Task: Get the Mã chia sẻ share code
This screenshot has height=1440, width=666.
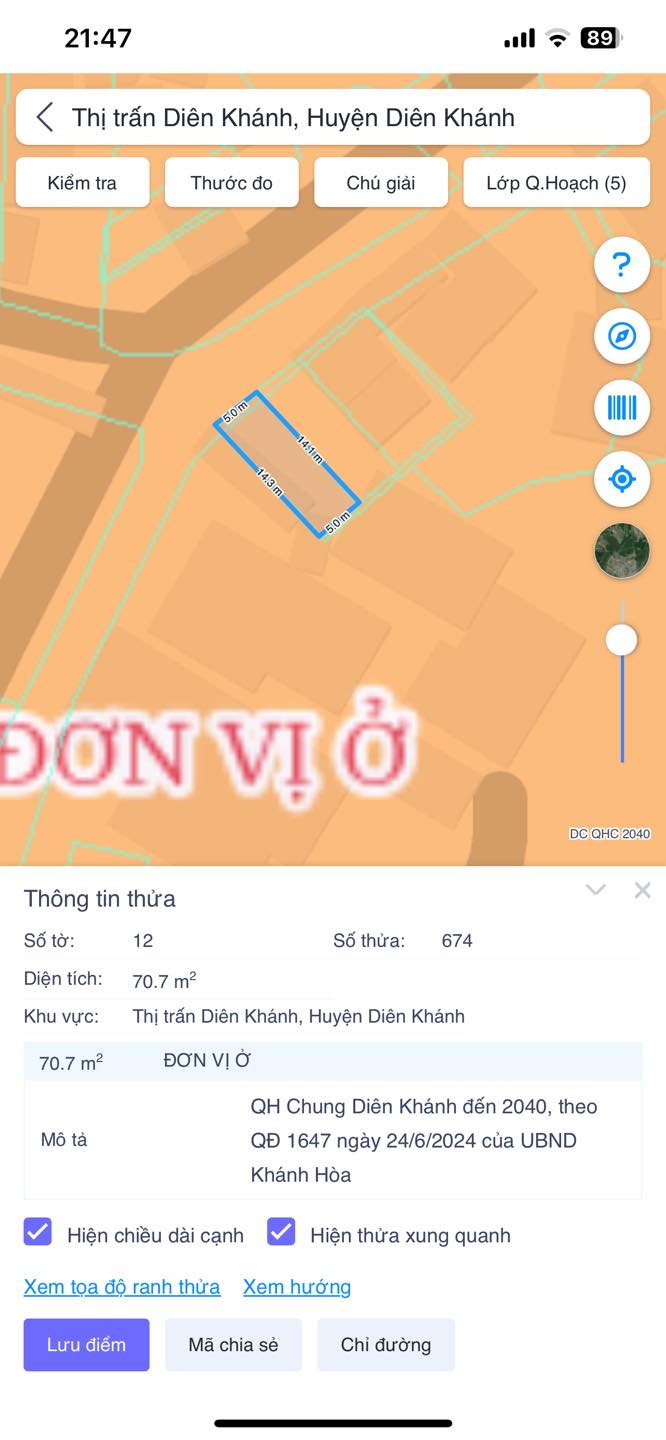Action: pos(233,1344)
